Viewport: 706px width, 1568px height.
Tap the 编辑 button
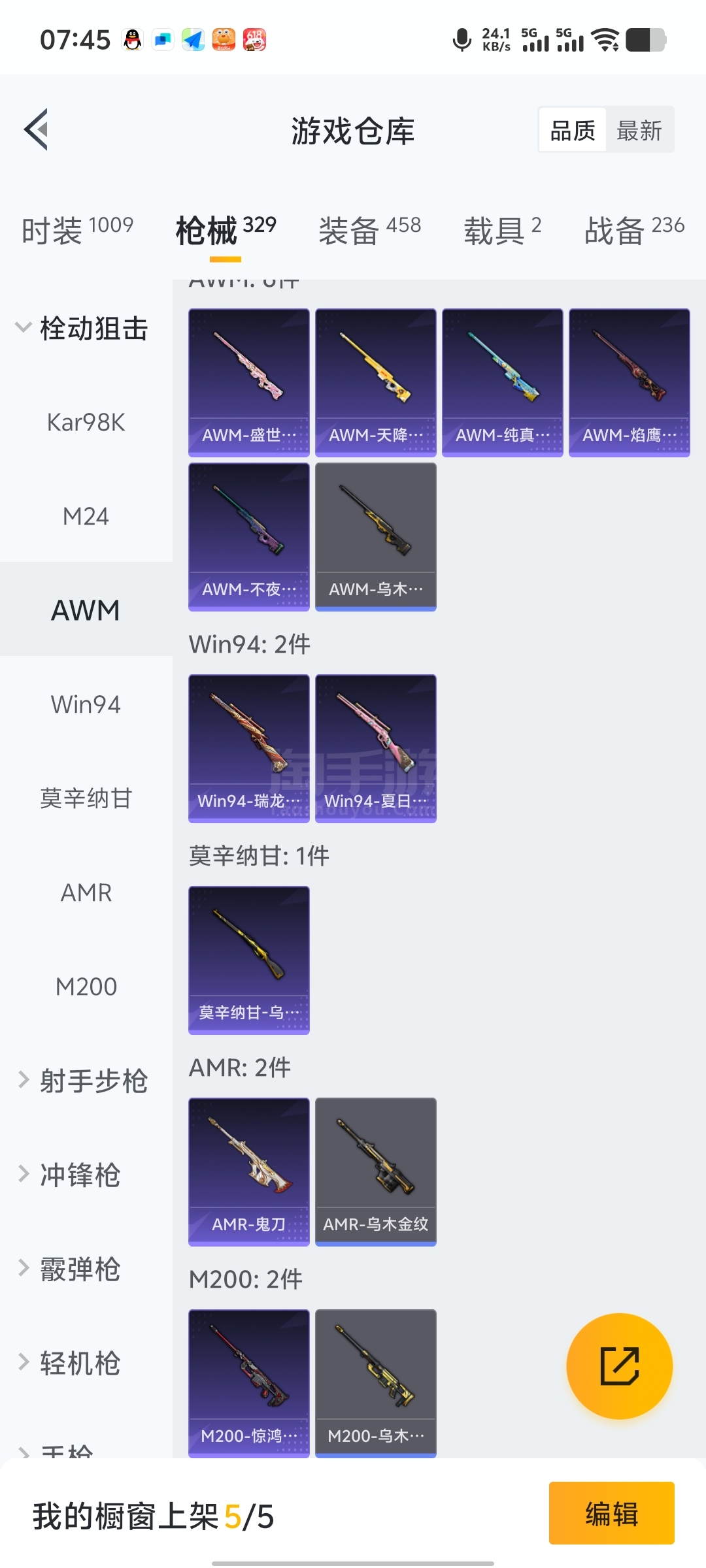[611, 1513]
